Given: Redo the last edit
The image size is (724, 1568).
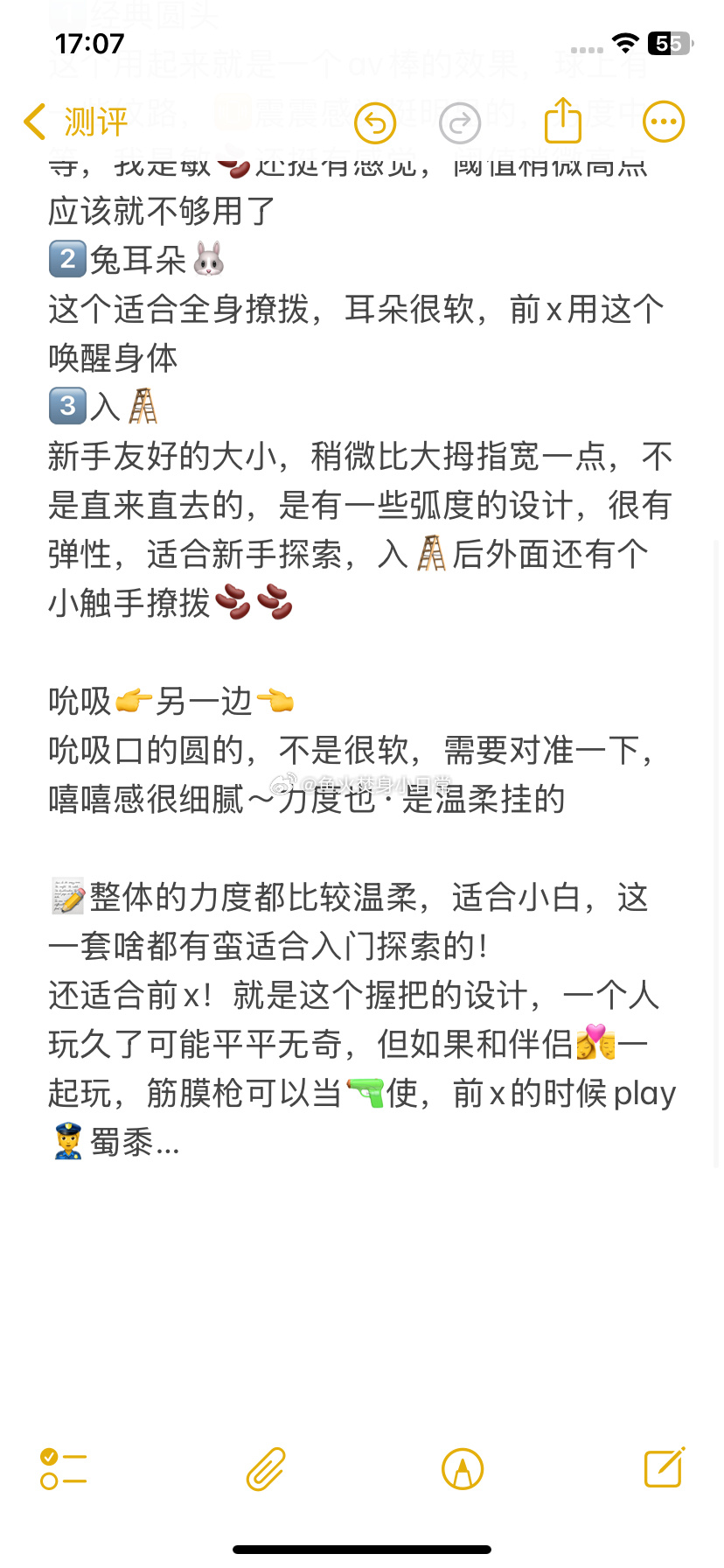Looking at the screenshot, I should [x=460, y=122].
